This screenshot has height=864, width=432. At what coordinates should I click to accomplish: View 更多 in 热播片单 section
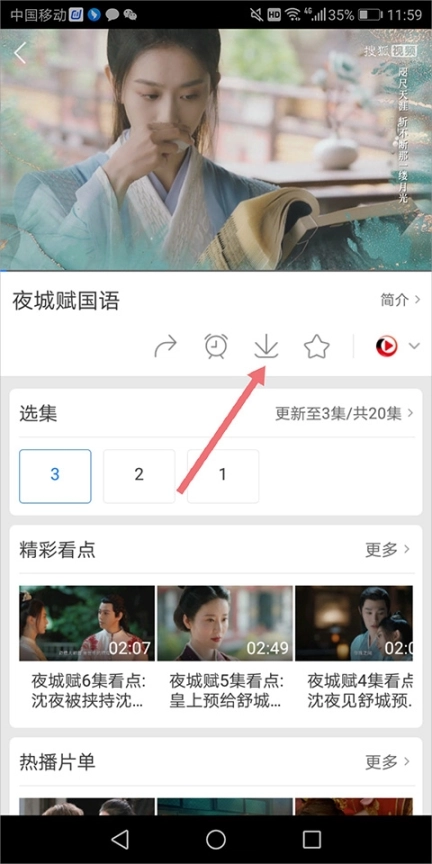388,762
